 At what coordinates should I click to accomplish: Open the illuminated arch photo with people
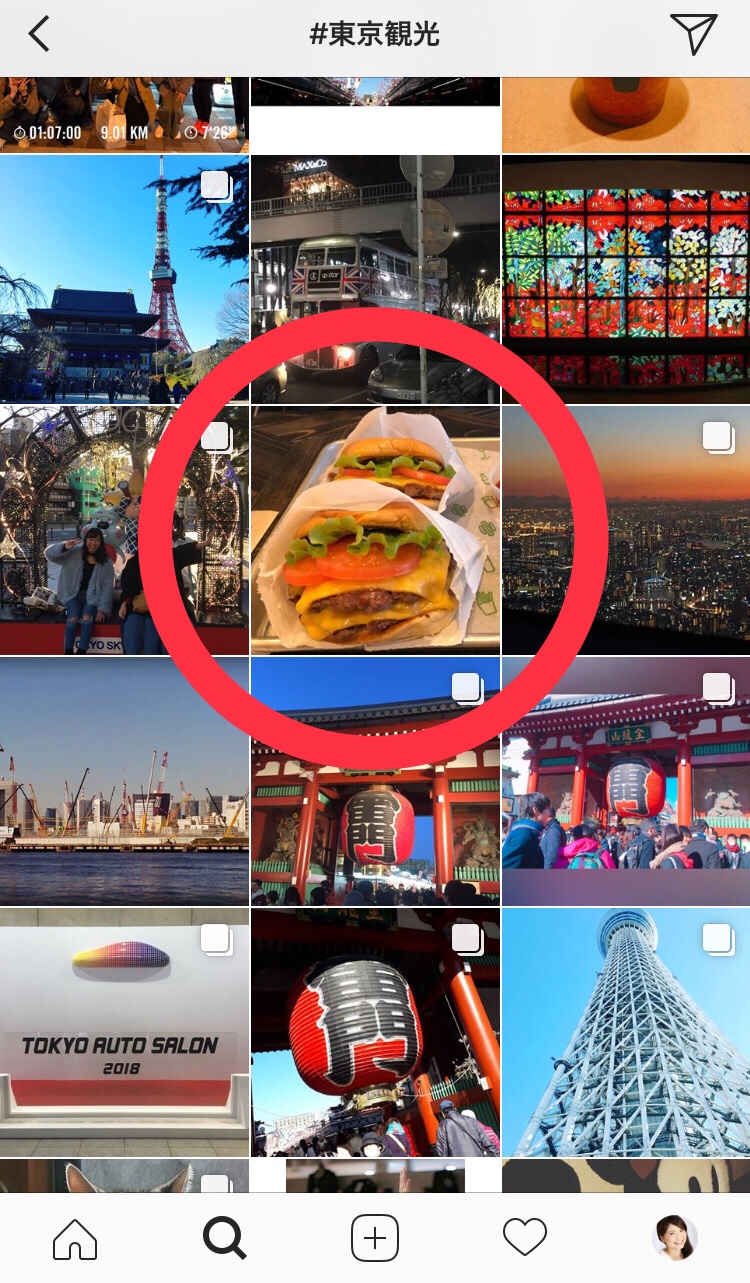click(124, 530)
